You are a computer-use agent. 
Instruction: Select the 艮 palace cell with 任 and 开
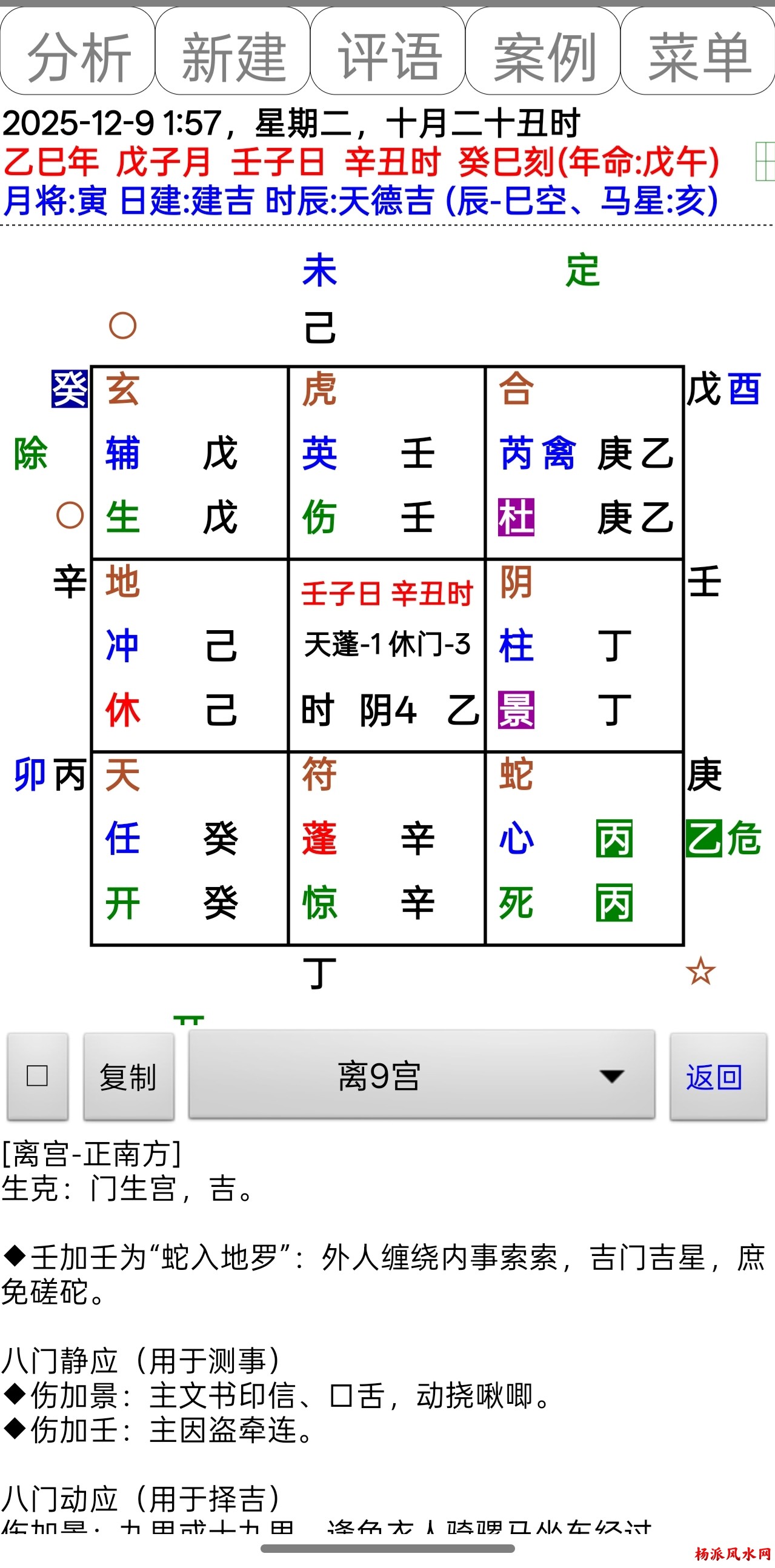(189, 848)
